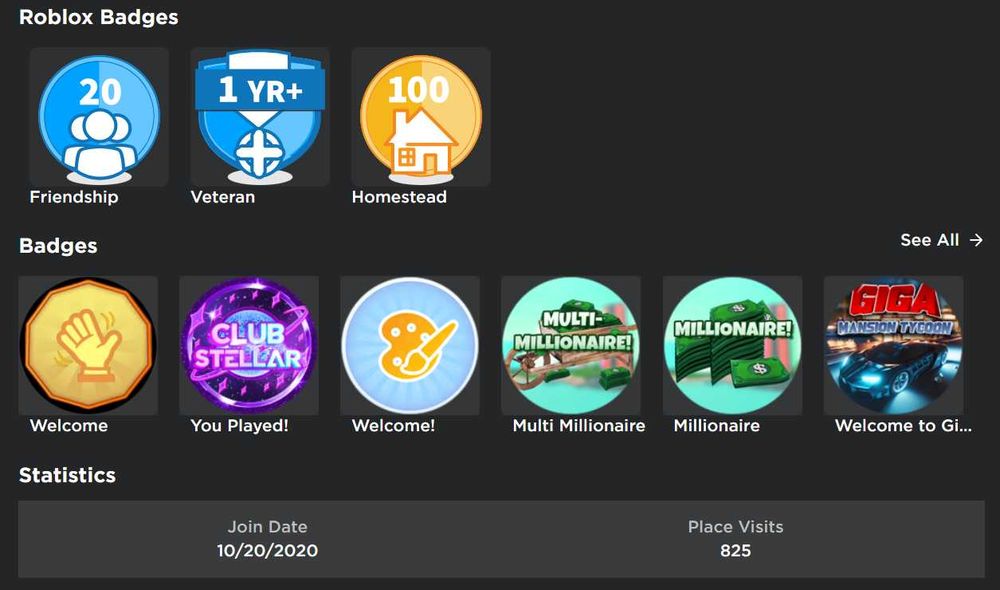Open the Club Stellar You Played! badge
The image size is (1000, 590).
248,345
